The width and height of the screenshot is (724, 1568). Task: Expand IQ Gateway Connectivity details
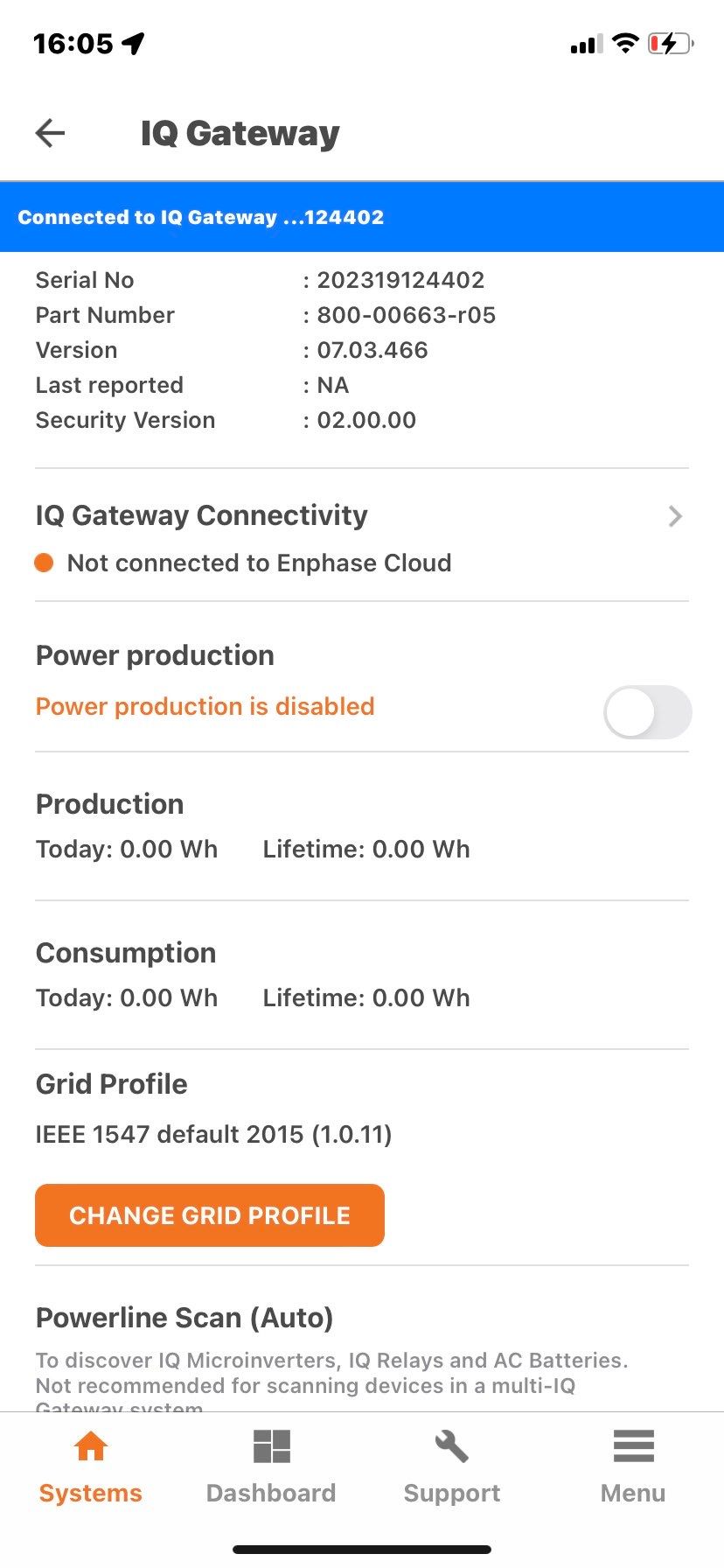pos(201,515)
